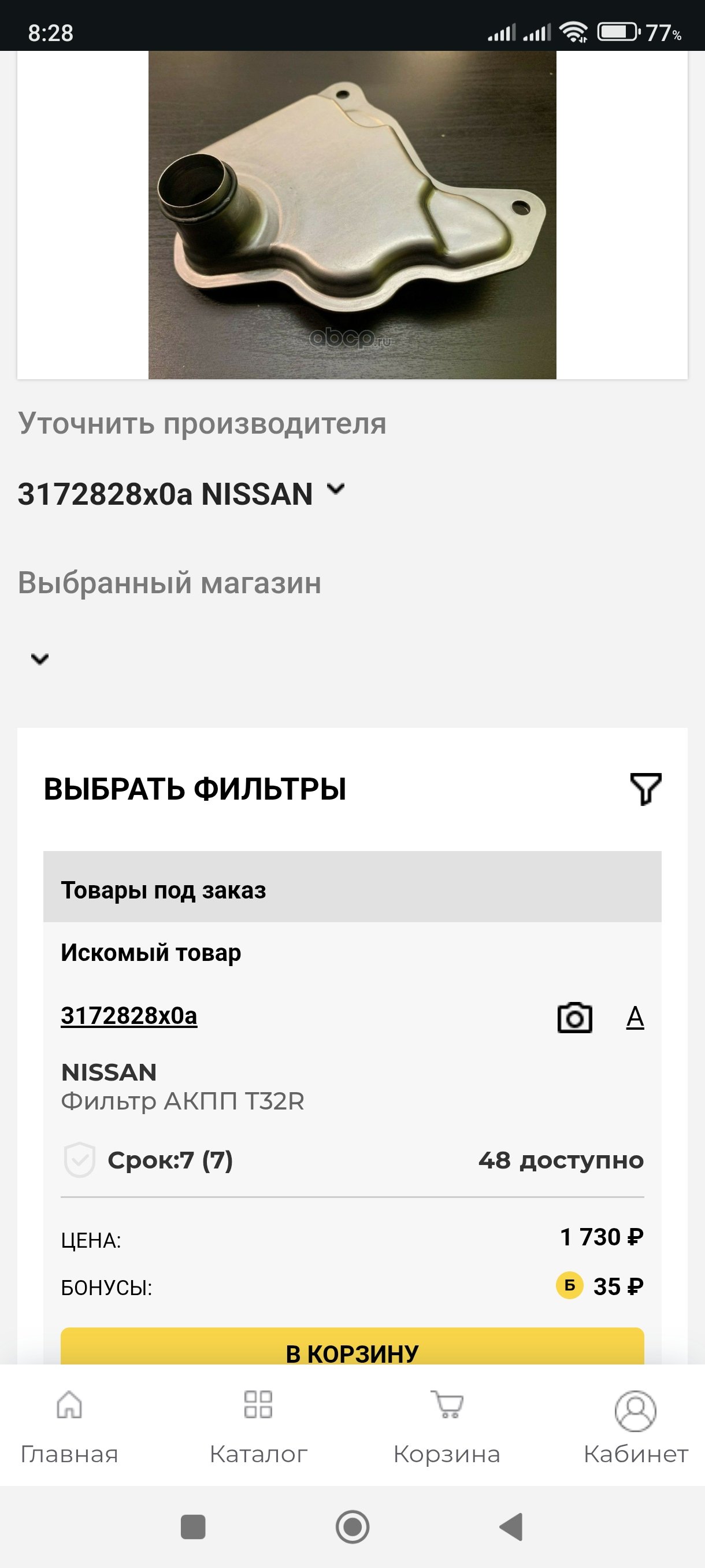Expand the 3172828x0a NISSAN manufacturer dropdown

point(335,491)
